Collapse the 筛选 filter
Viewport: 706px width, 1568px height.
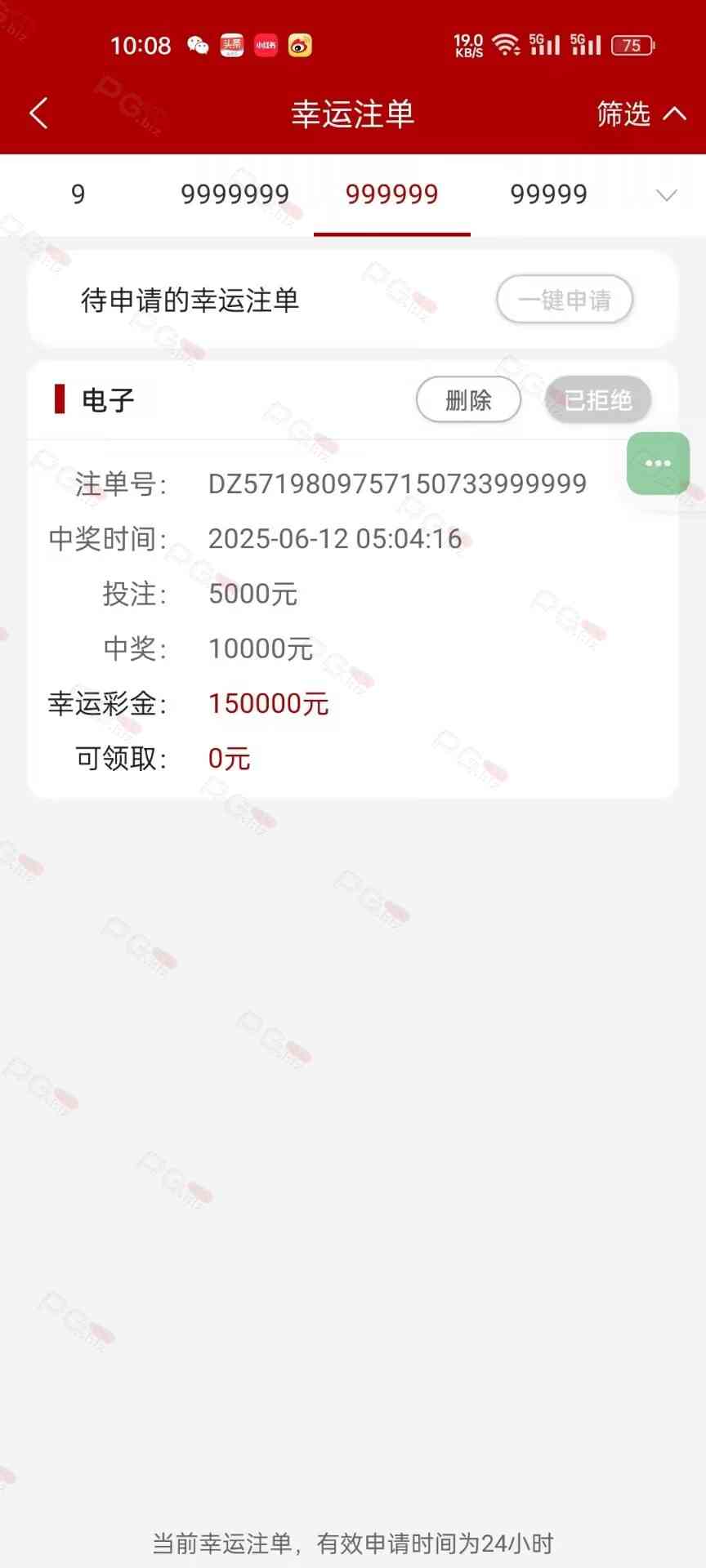point(641,114)
